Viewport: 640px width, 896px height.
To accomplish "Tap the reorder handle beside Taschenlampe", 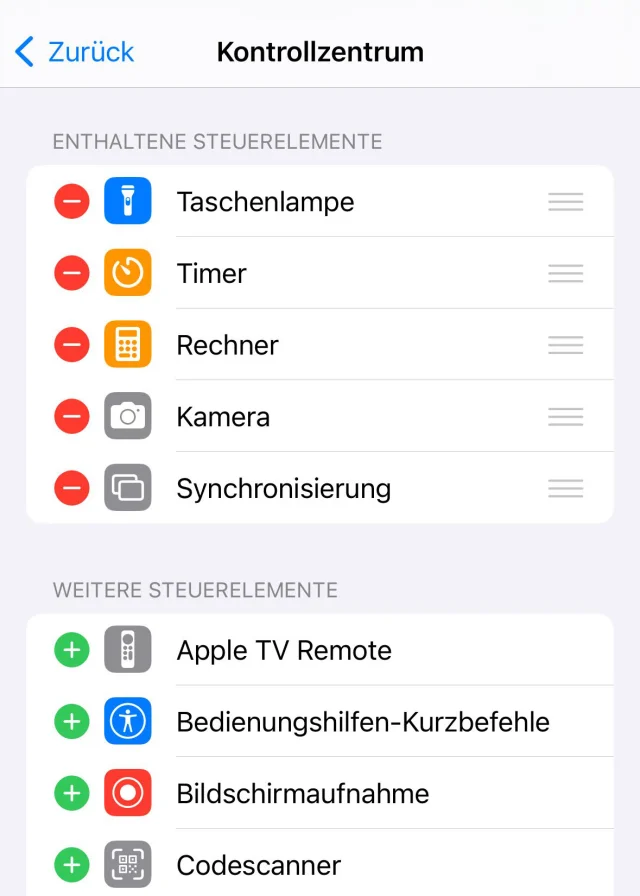I will coord(565,202).
